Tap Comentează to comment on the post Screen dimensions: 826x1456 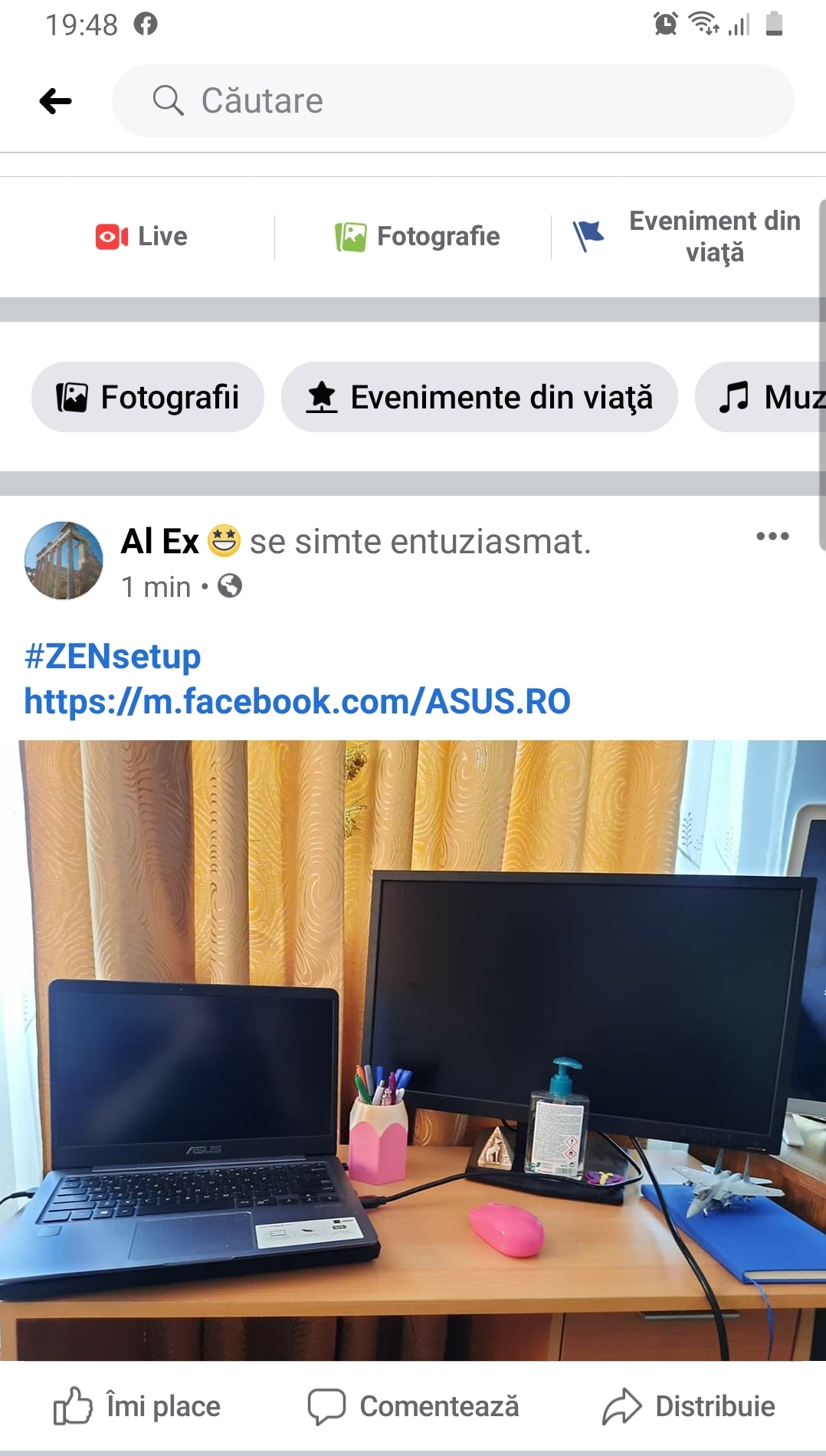coord(414,1406)
